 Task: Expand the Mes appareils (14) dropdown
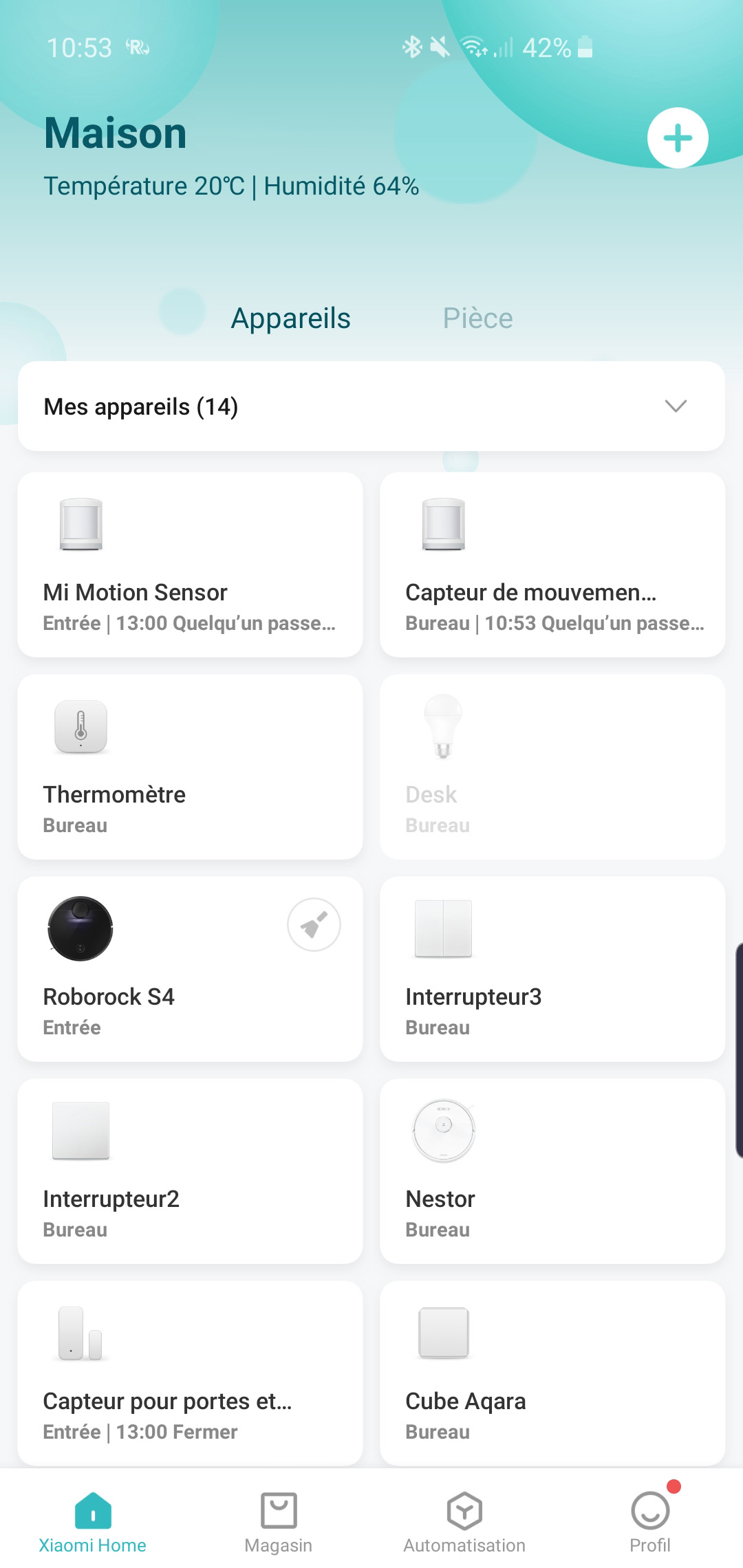(371, 406)
